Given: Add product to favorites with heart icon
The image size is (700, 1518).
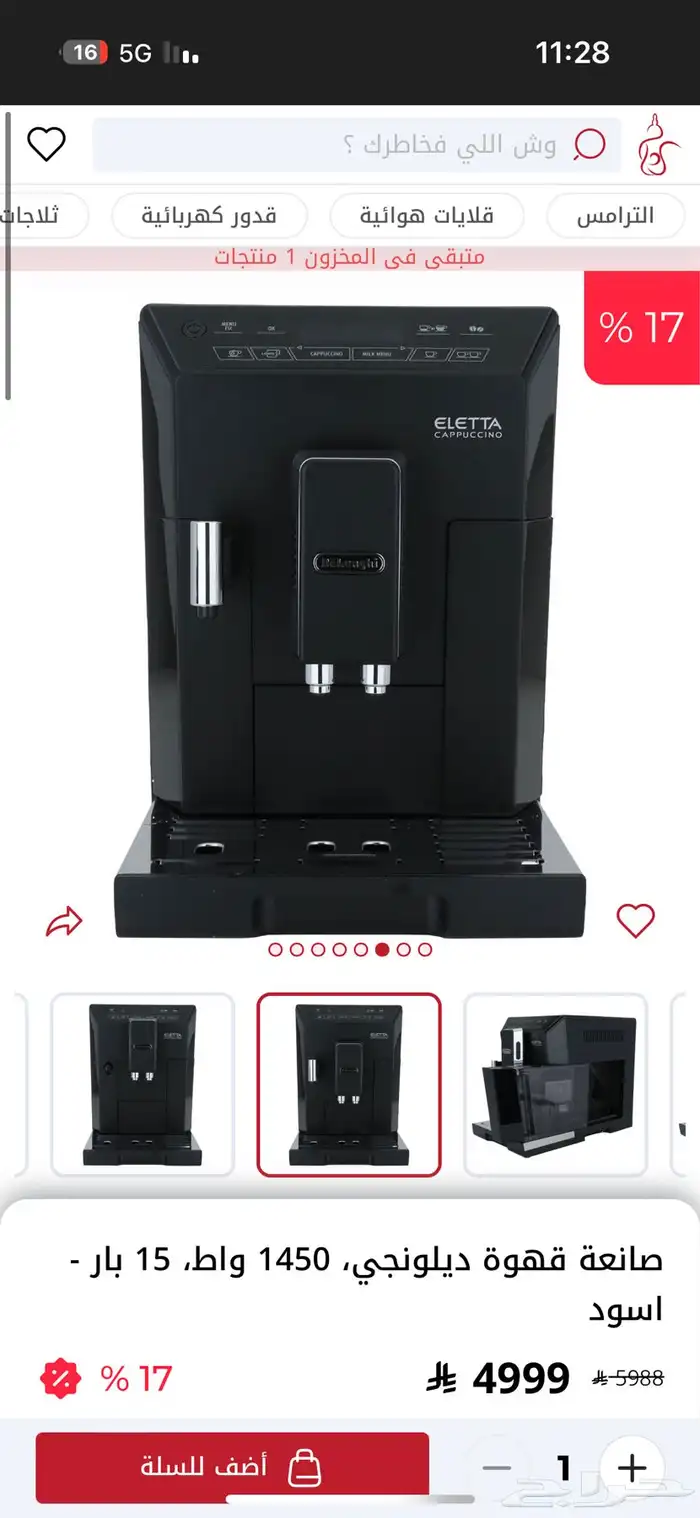Looking at the screenshot, I should click(x=635, y=920).
